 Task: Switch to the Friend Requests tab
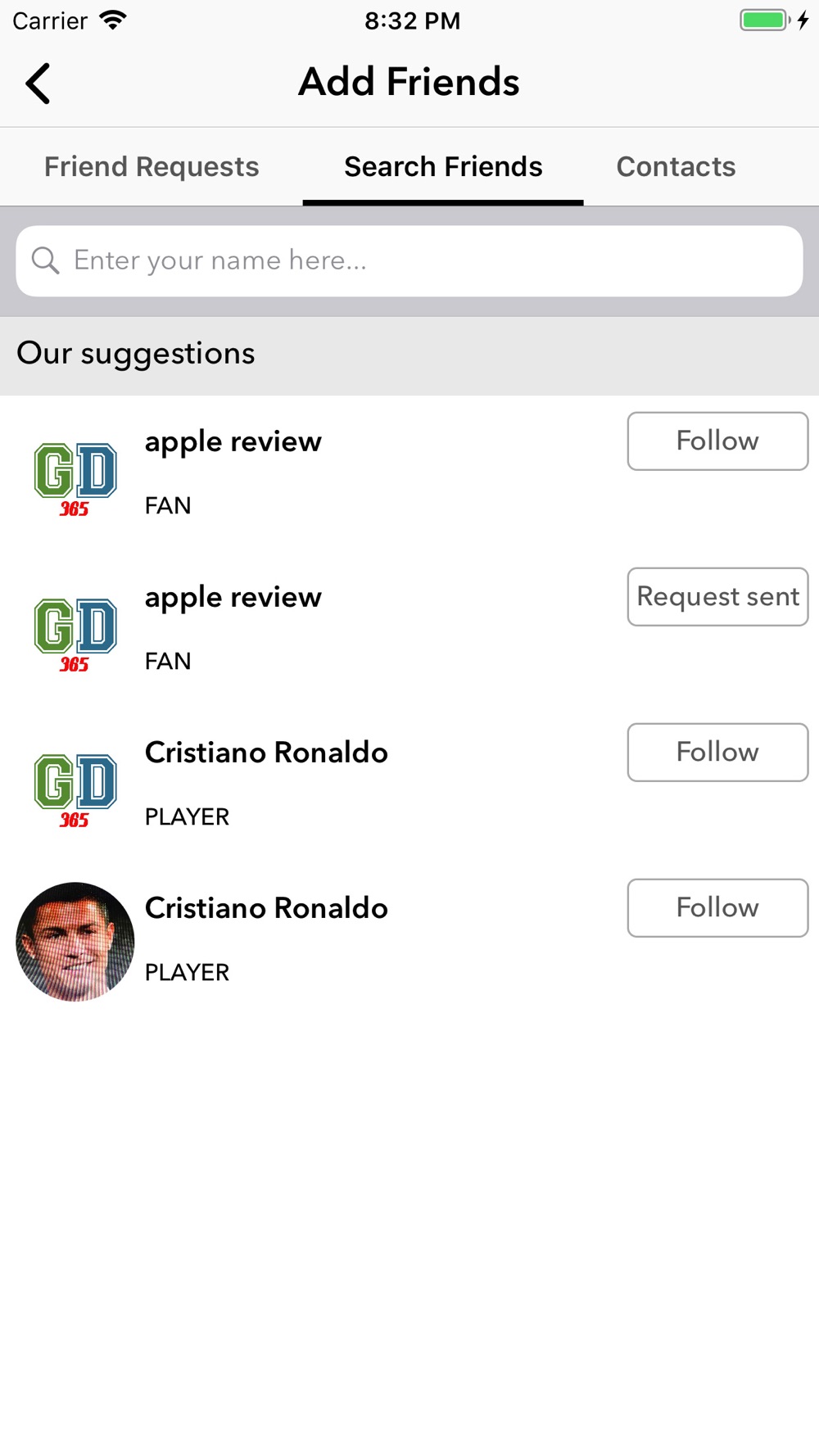pyautogui.click(x=152, y=167)
